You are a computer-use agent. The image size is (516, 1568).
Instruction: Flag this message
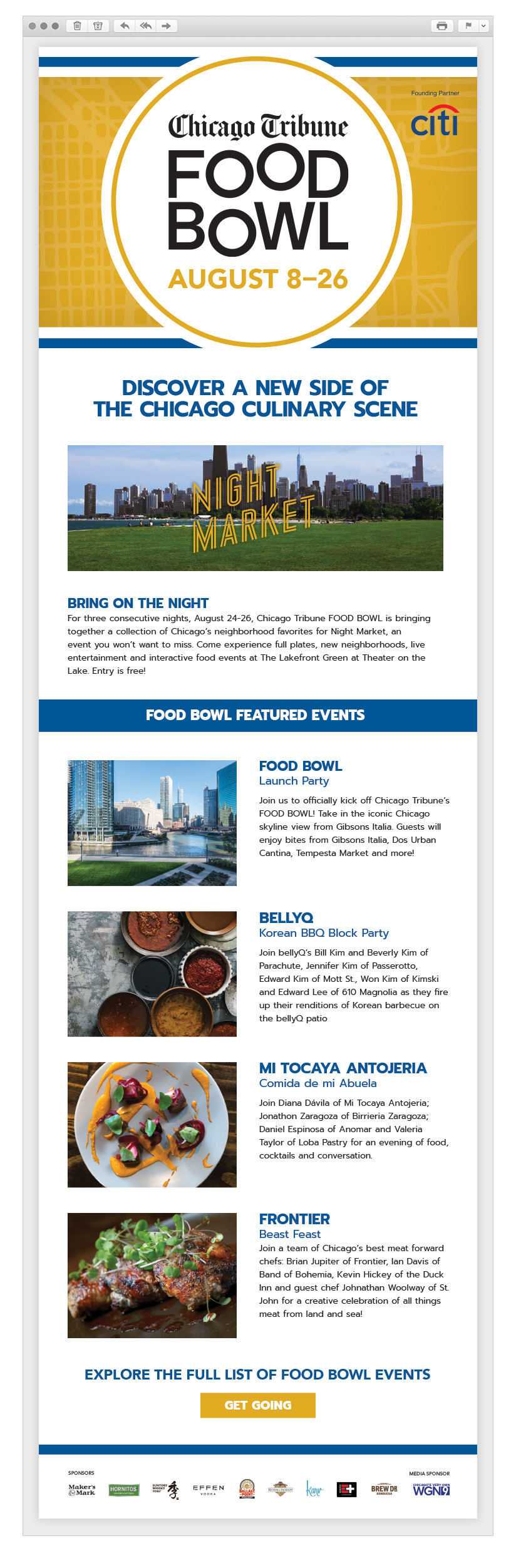468,26
